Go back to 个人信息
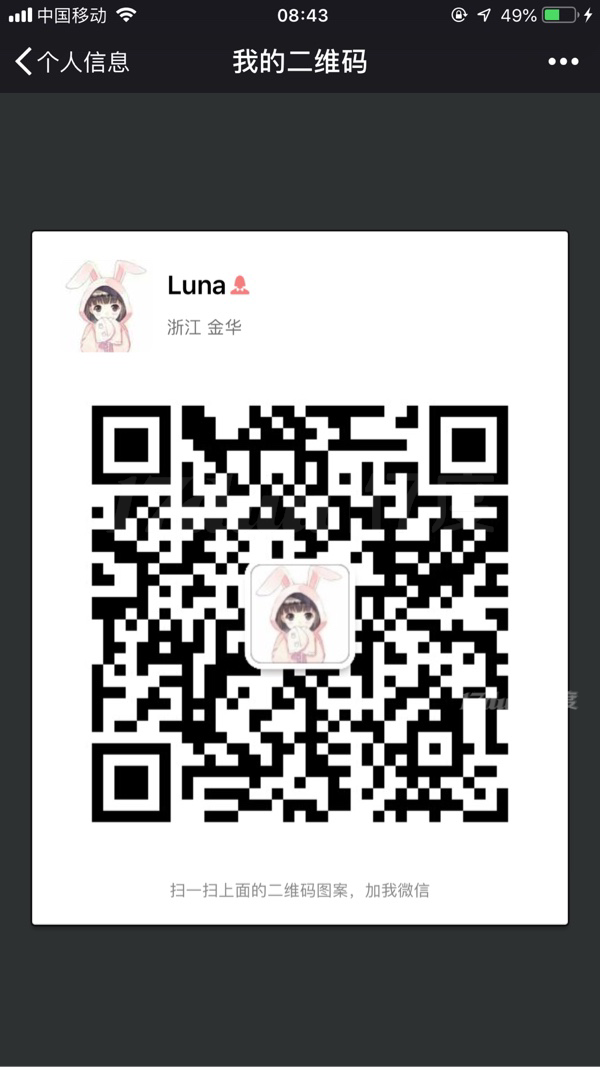Viewport: 600px width, 1067px height. click(x=70, y=62)
